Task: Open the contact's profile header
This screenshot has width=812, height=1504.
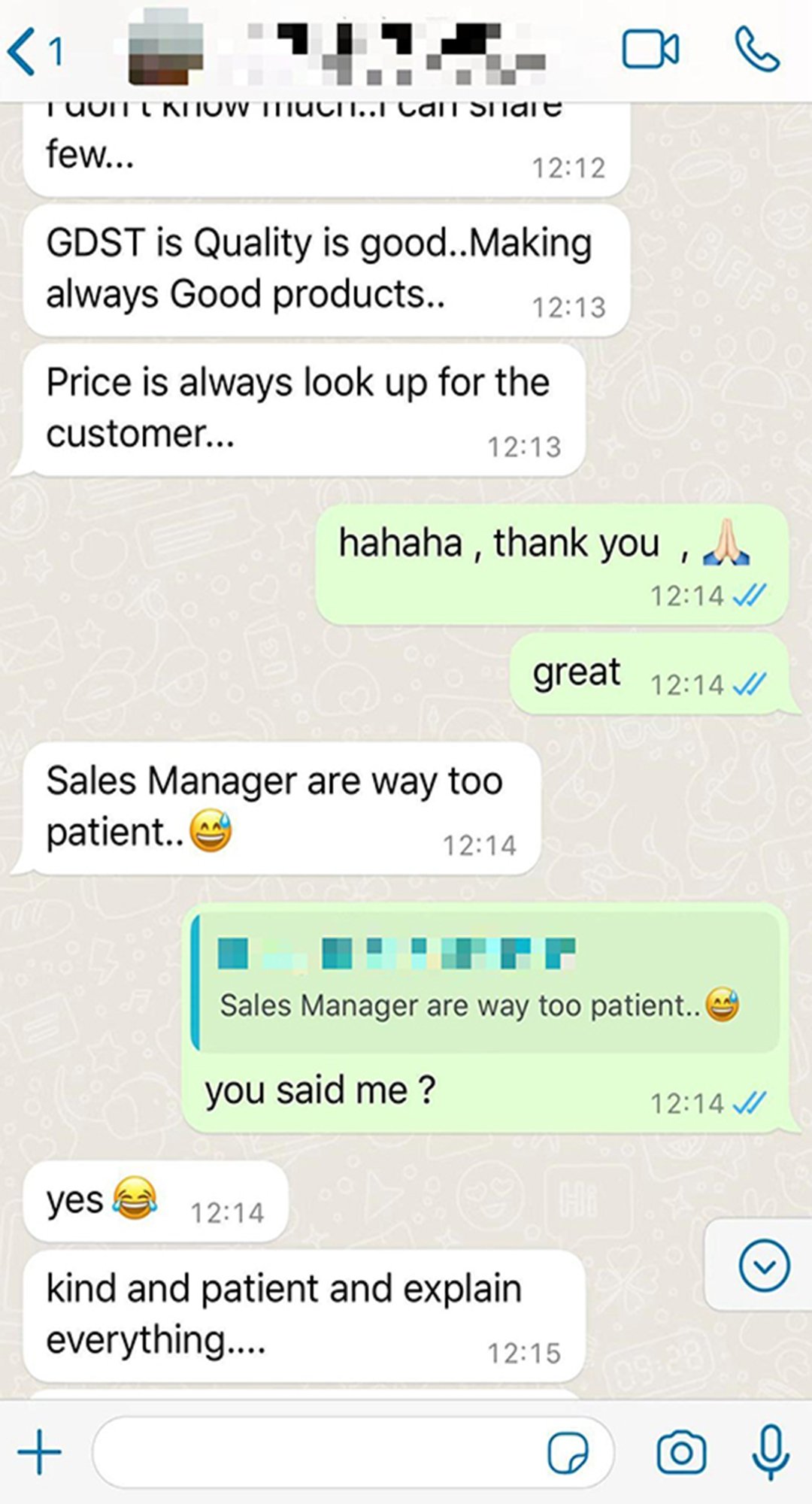Action: pos(338,53)
